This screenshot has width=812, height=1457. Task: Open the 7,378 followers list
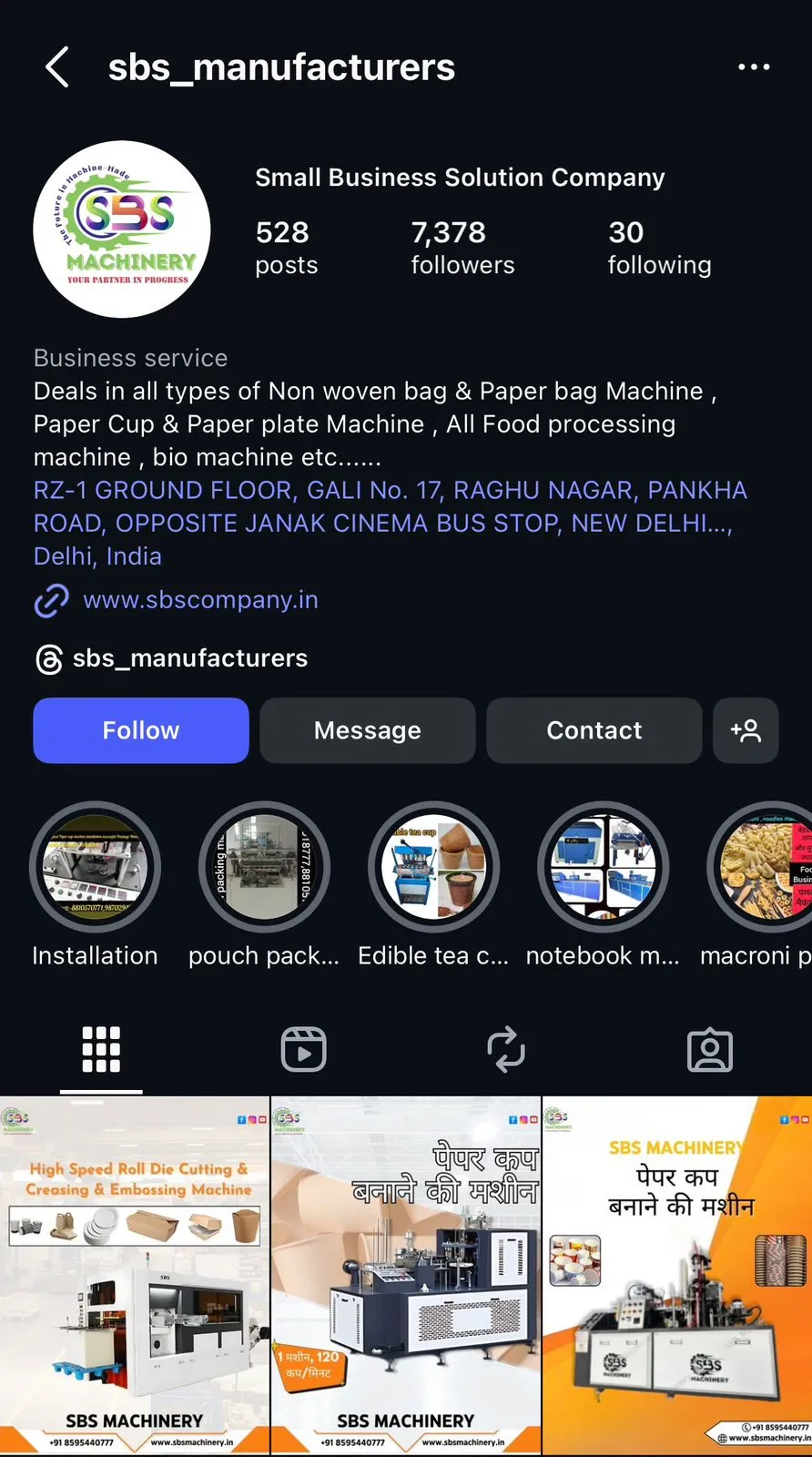[462, 247]
